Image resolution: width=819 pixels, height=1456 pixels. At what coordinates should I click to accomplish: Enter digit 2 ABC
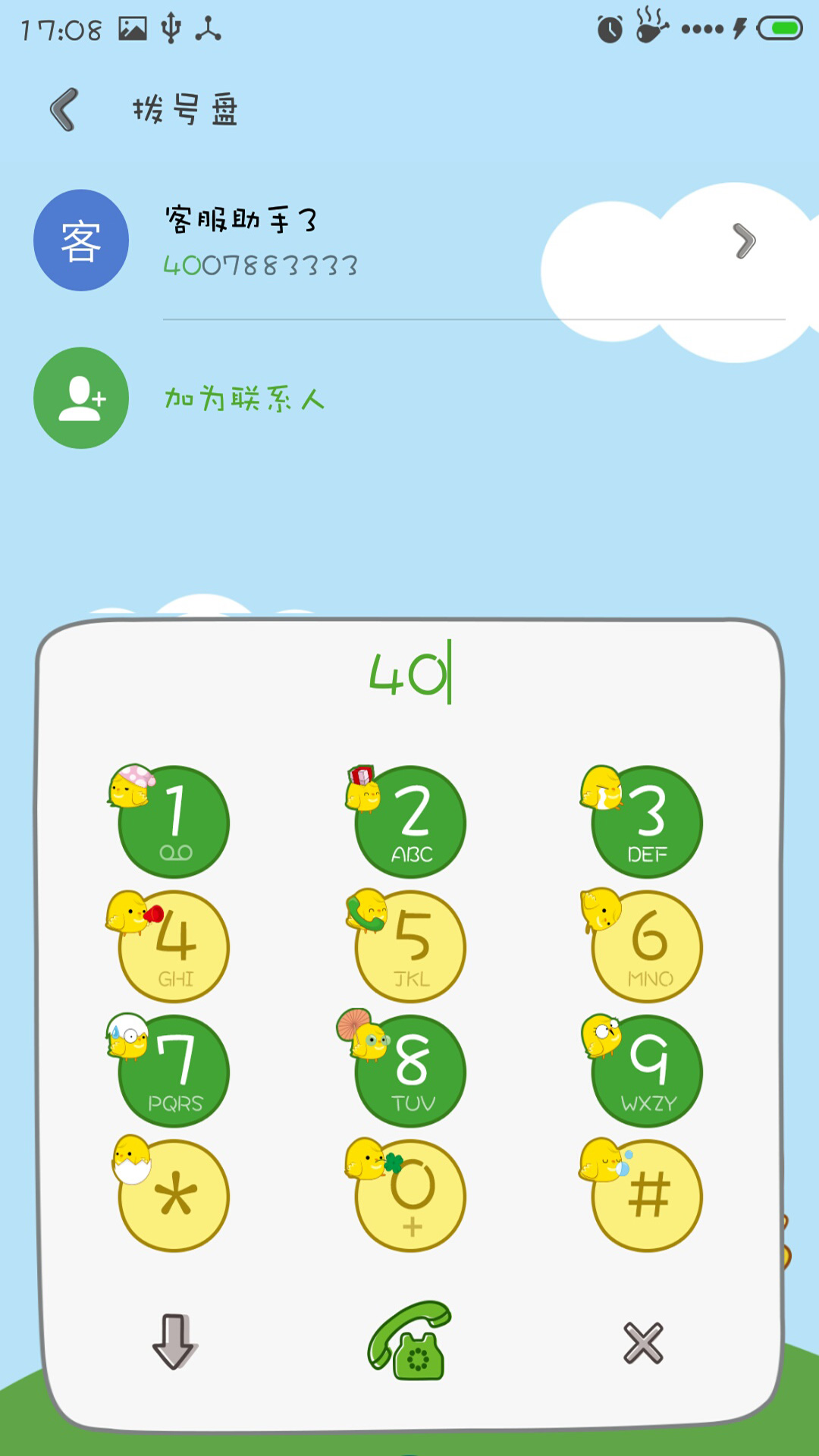point(410,821)
